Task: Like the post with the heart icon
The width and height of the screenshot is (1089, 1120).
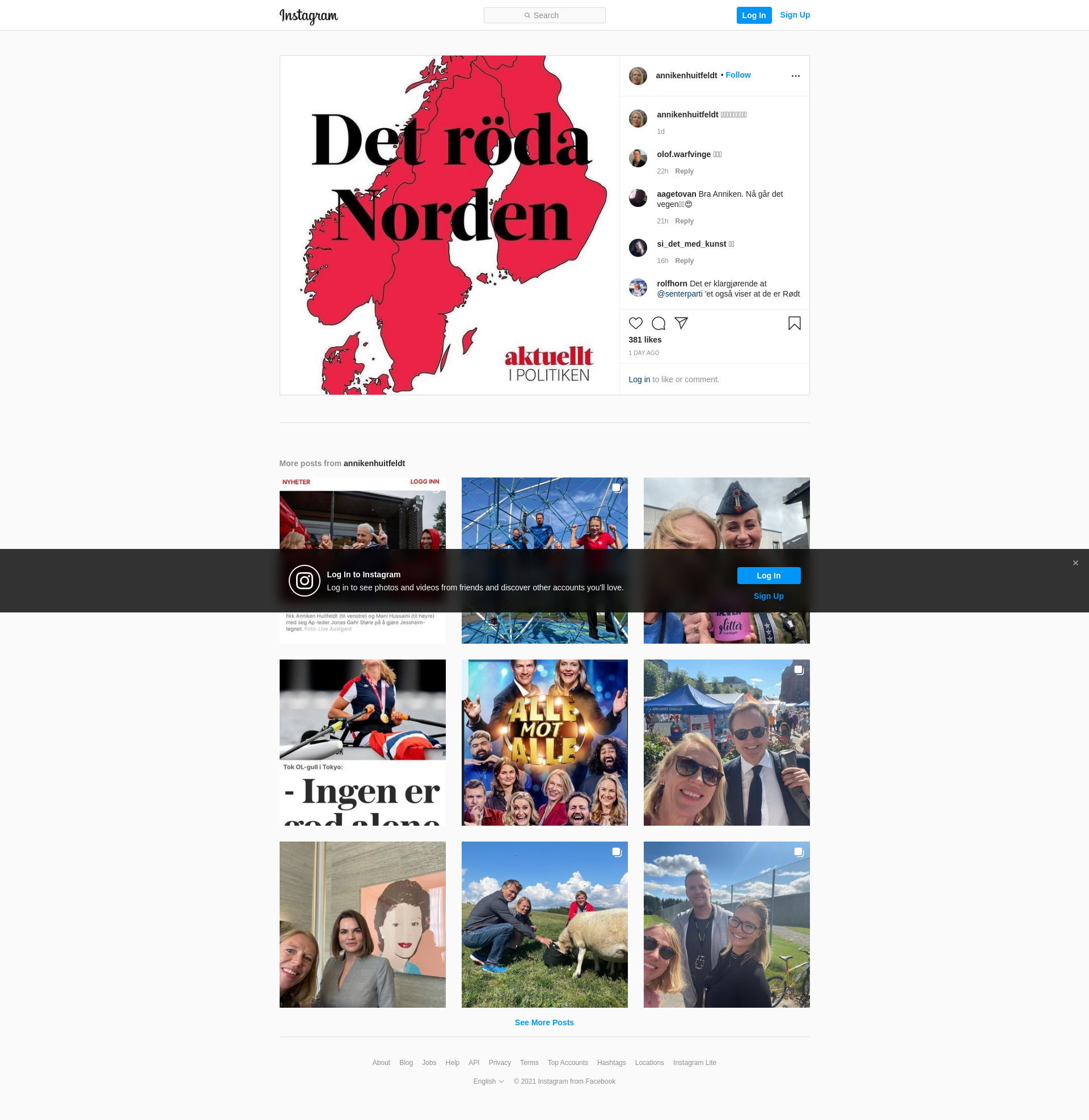Action: point(635,323)
